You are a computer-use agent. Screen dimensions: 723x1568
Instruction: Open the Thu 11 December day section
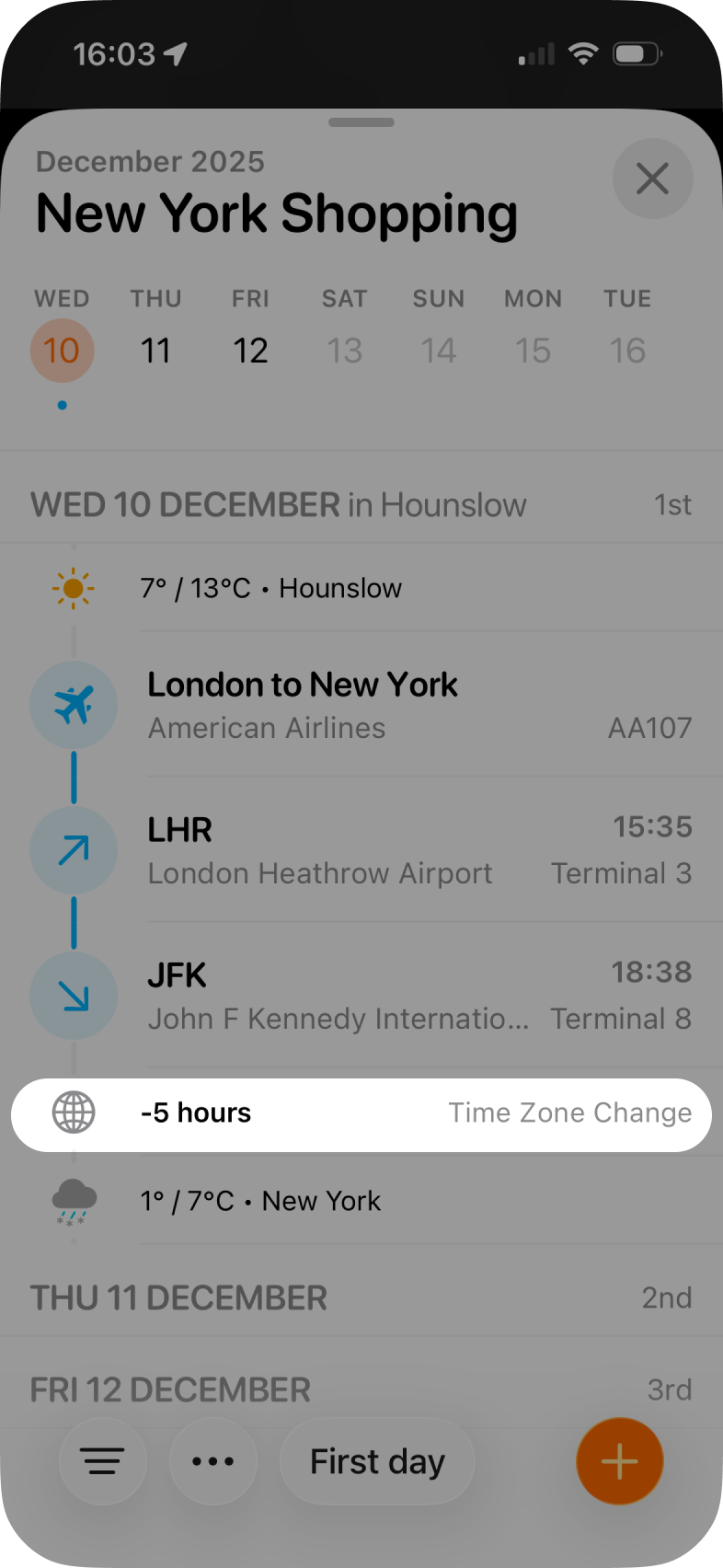point(361,1297)
